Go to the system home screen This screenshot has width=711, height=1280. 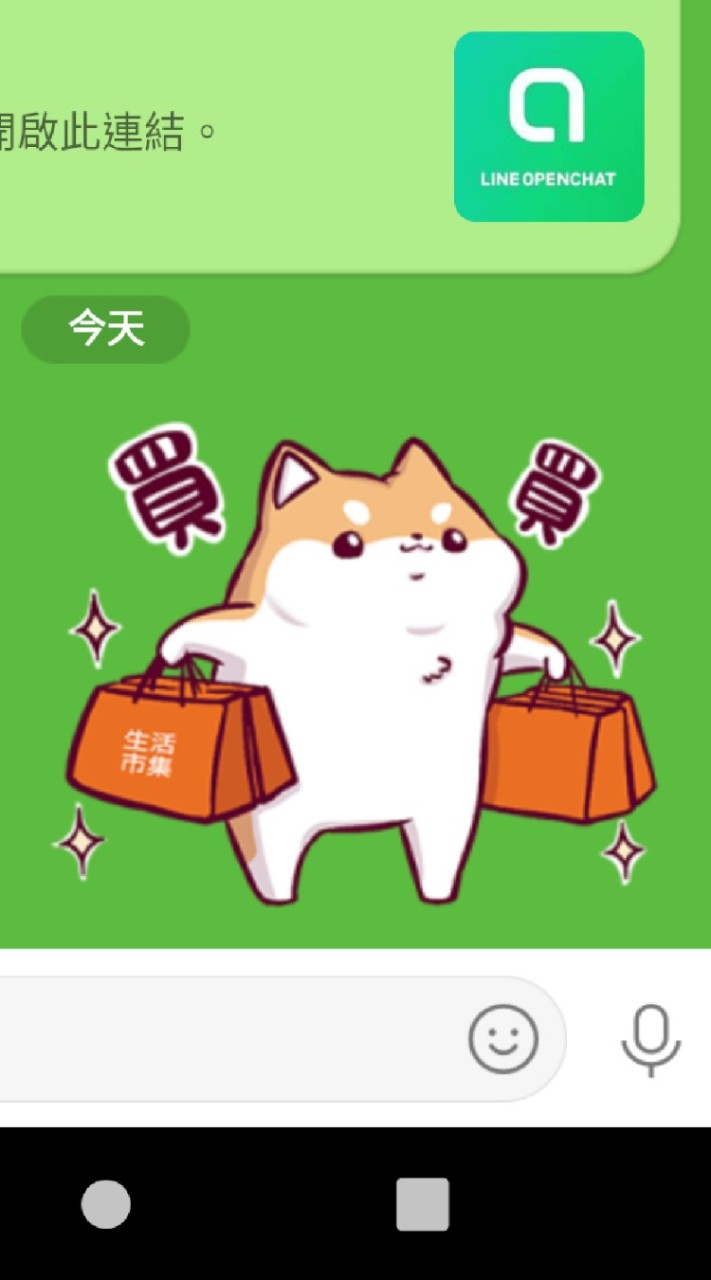tap(106, 1204)
